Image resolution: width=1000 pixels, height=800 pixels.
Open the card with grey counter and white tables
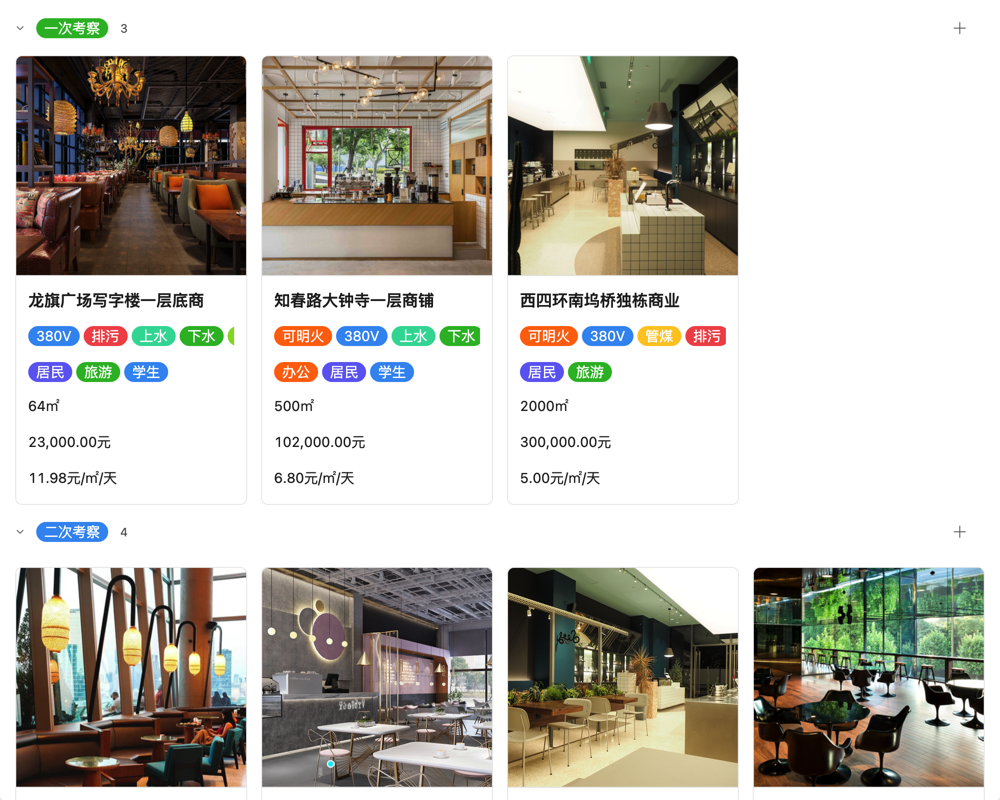pos(377,677)
